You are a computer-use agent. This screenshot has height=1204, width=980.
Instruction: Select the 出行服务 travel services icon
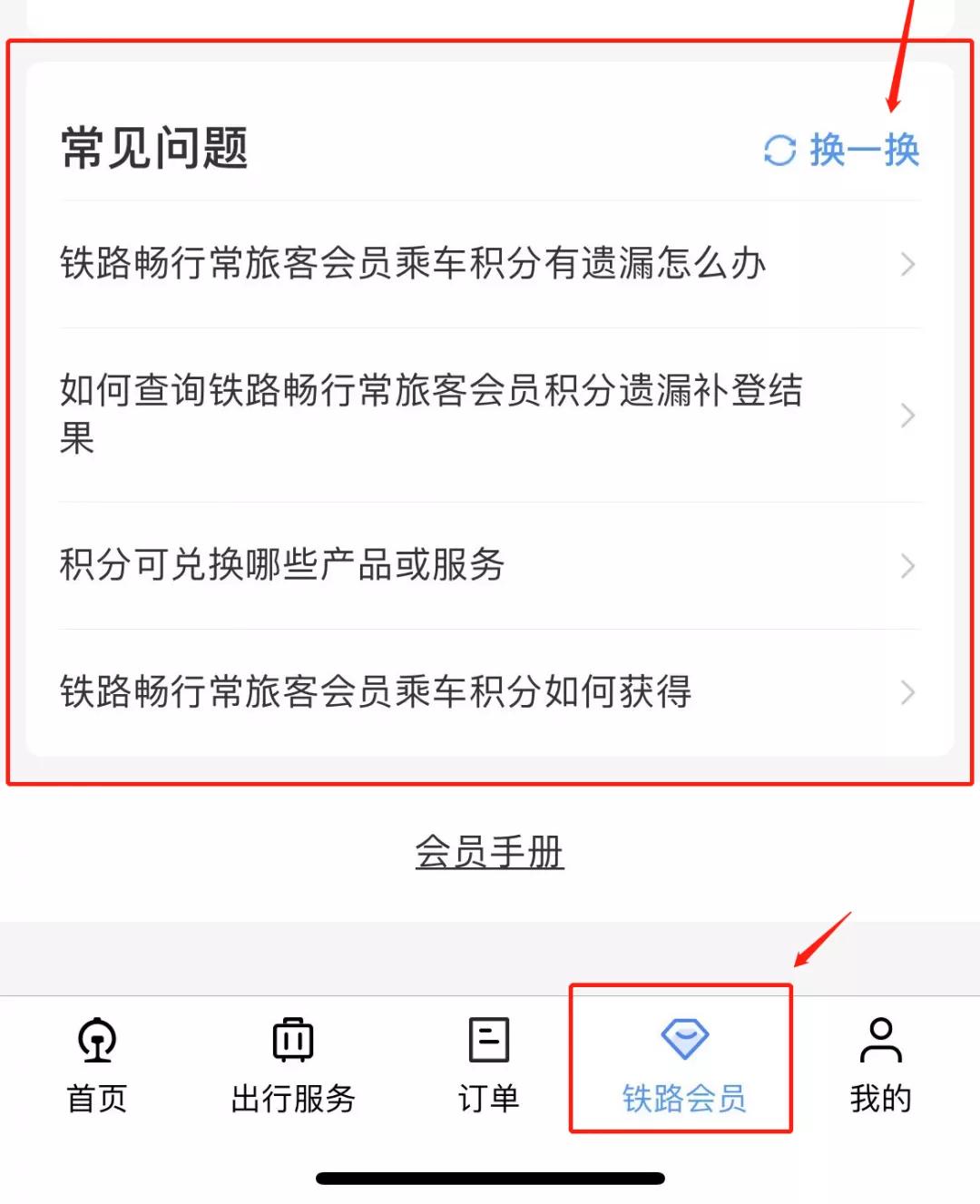291,1038
